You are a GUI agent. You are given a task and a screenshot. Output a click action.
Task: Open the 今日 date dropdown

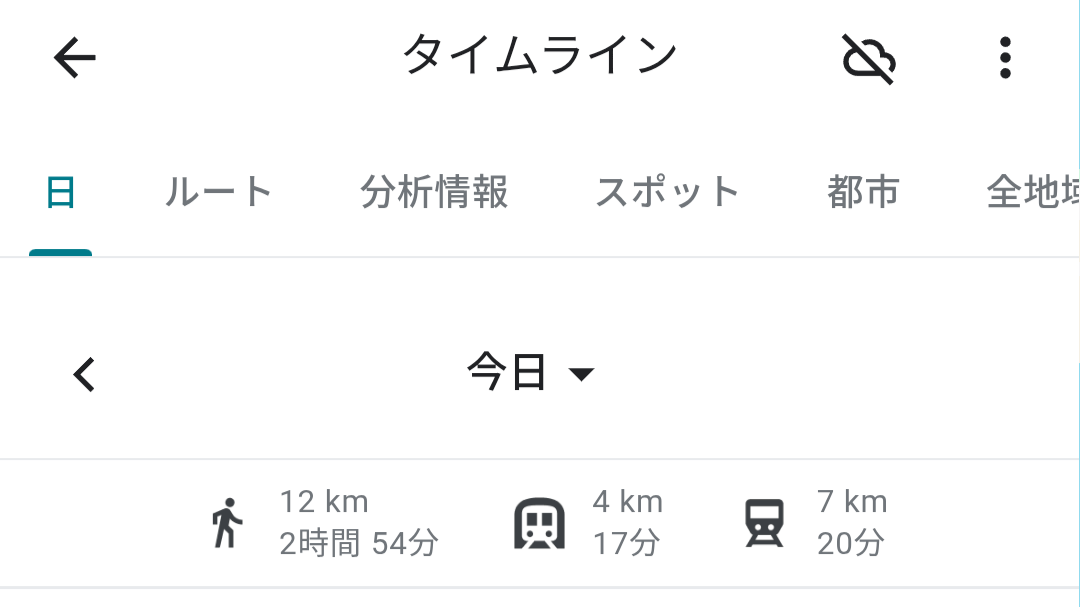(530, 374)
